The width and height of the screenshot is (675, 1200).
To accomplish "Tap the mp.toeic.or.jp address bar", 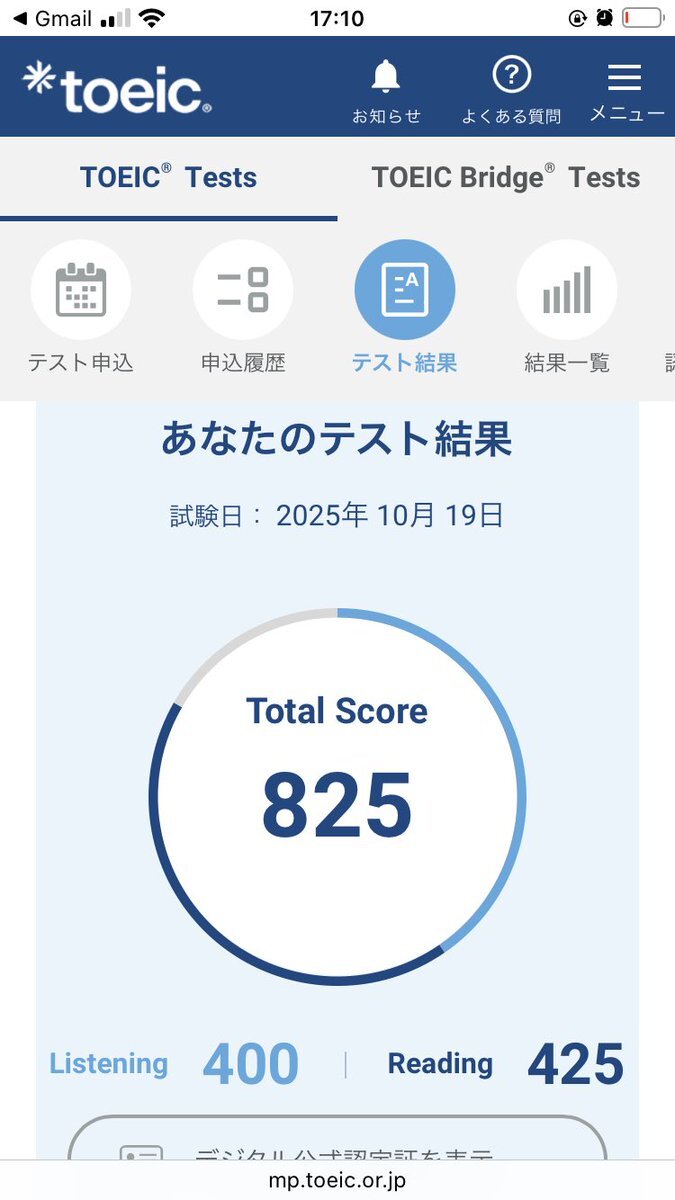I will [x=337, y=1180].
